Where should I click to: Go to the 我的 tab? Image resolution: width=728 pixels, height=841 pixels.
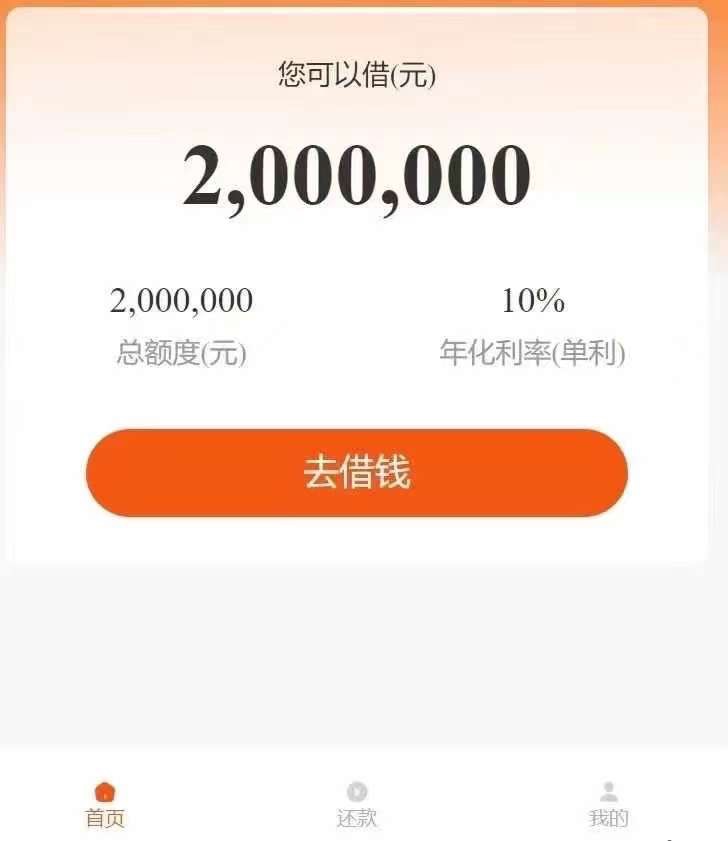pos(609,805)
